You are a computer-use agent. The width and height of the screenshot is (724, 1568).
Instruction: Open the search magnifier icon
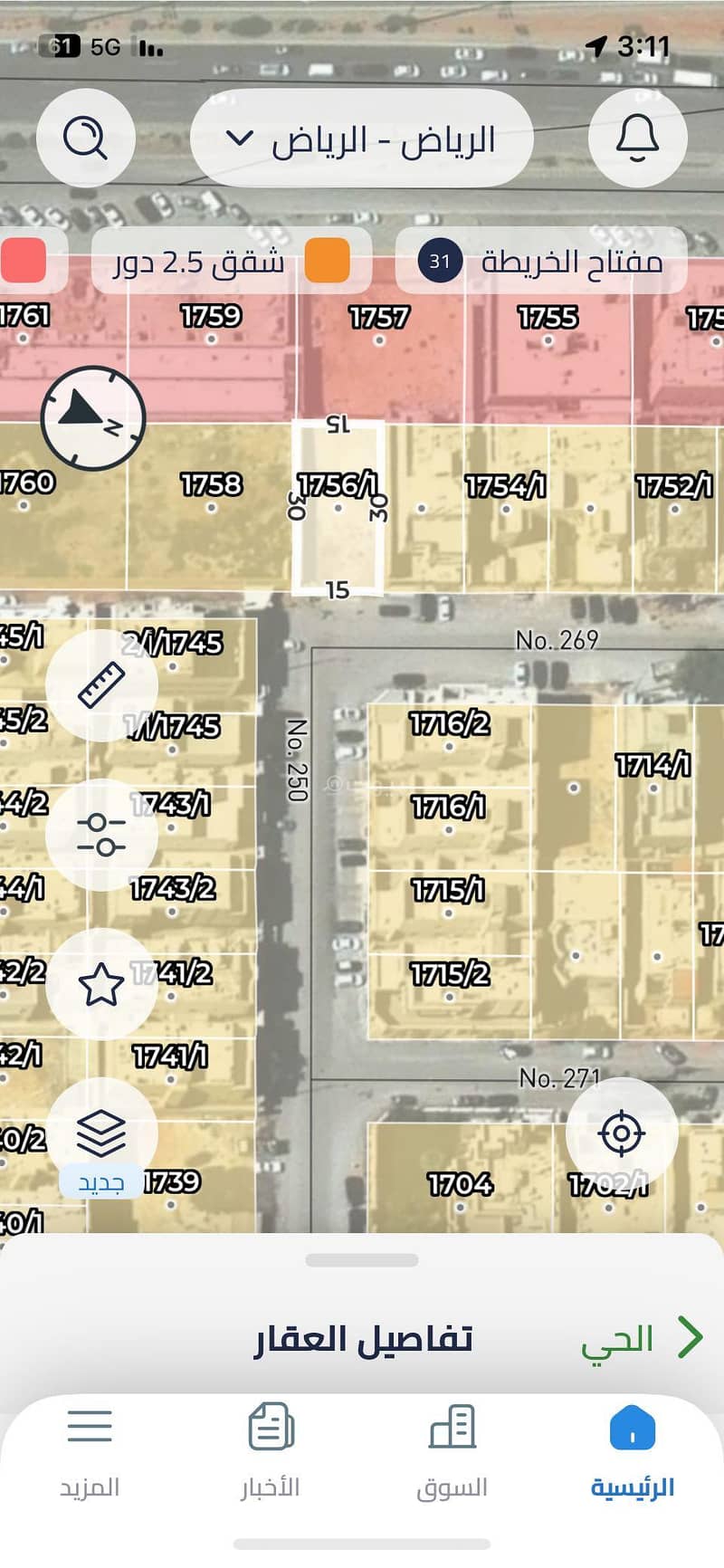(x=86, y=139)
